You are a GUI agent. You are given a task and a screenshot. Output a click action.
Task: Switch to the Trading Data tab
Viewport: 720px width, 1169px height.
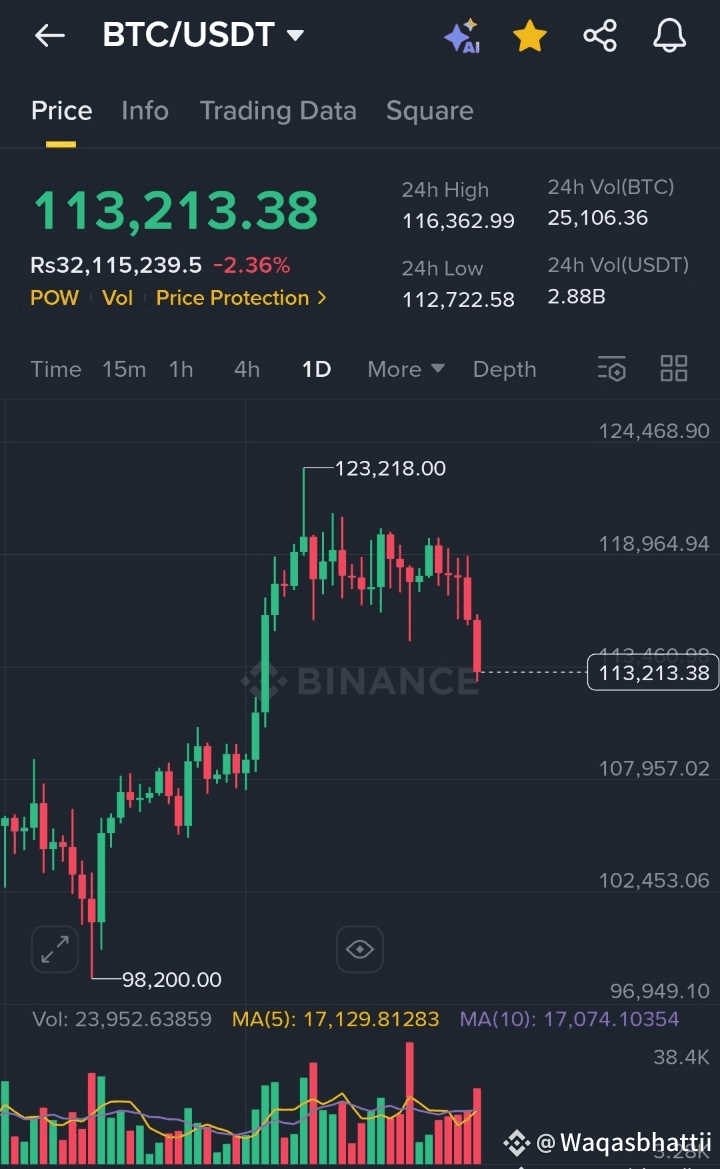[x=278, y=111]
